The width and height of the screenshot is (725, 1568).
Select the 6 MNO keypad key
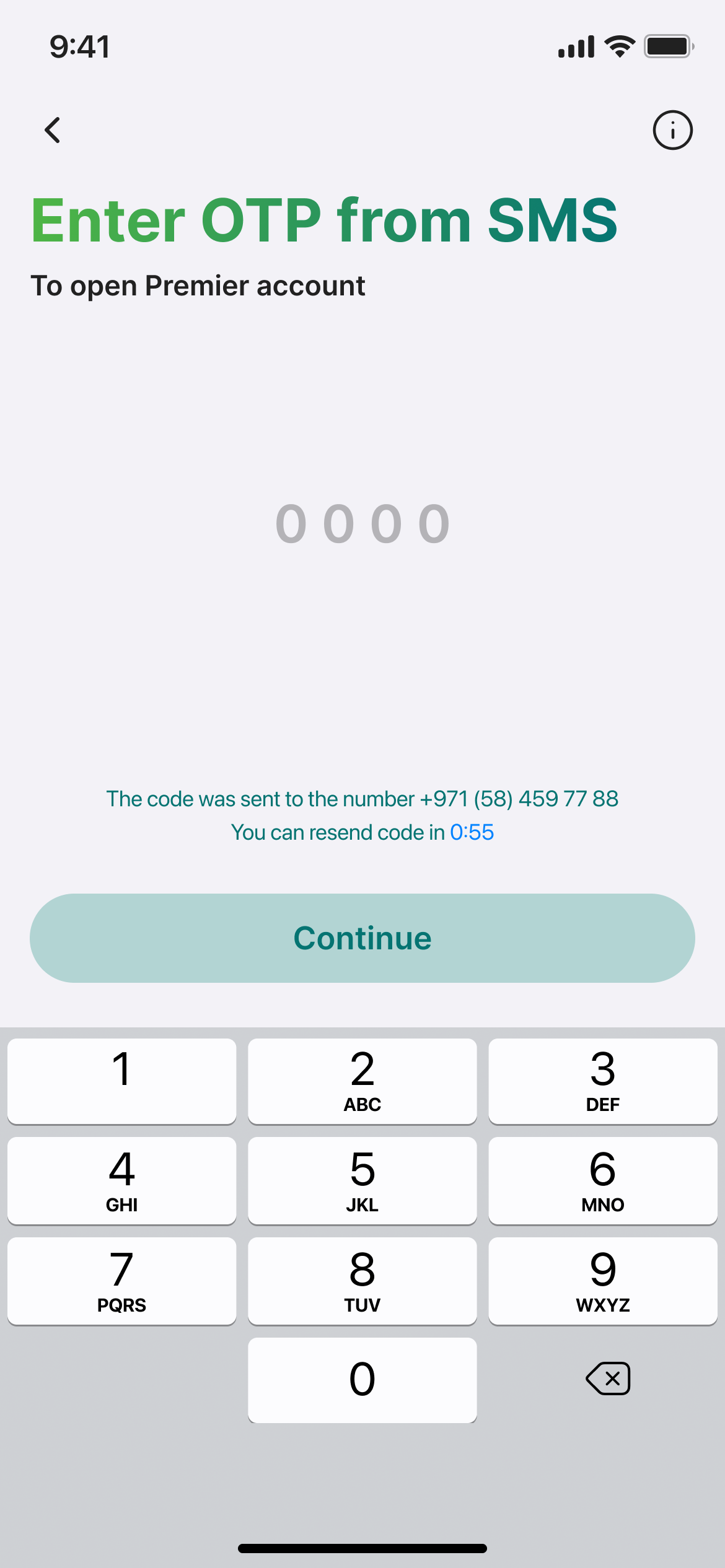603,1180
